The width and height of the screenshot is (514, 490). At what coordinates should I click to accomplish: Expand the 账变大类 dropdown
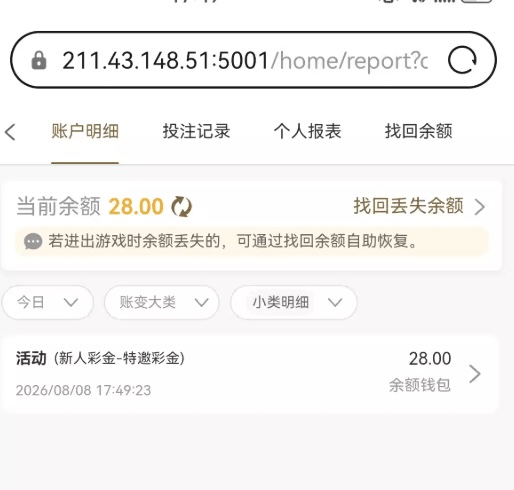tap(162, 302)
